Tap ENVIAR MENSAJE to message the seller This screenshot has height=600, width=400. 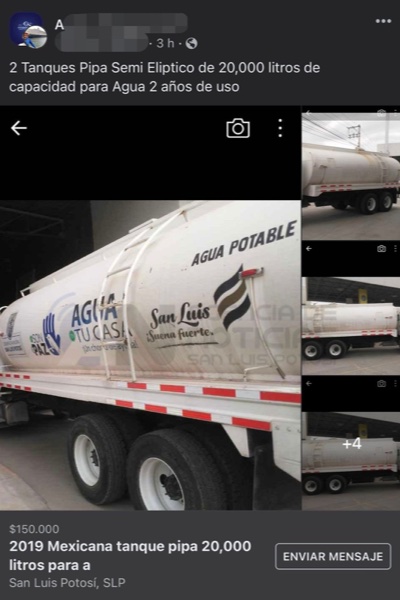pos(333,556)
